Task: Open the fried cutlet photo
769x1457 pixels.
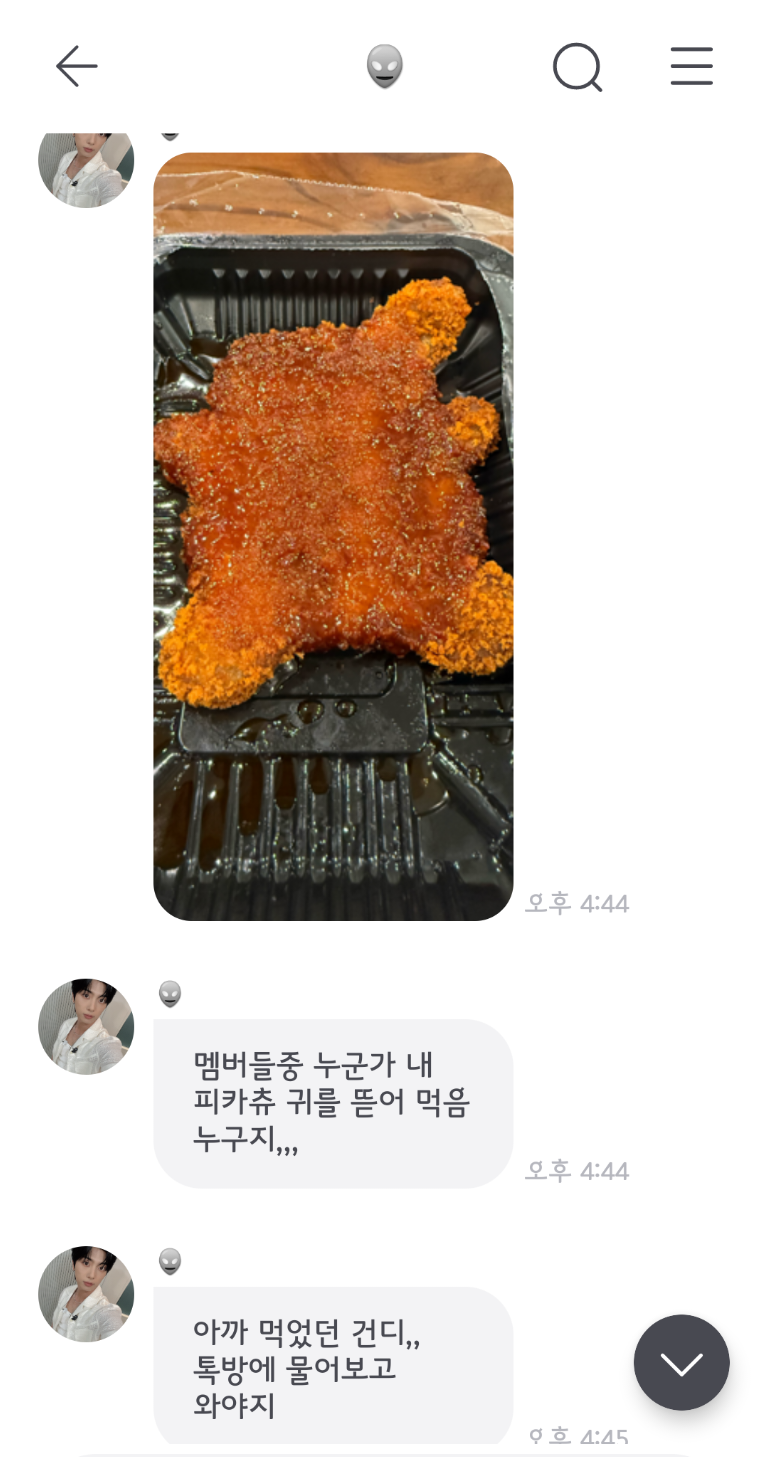Action: click(333, 536)
